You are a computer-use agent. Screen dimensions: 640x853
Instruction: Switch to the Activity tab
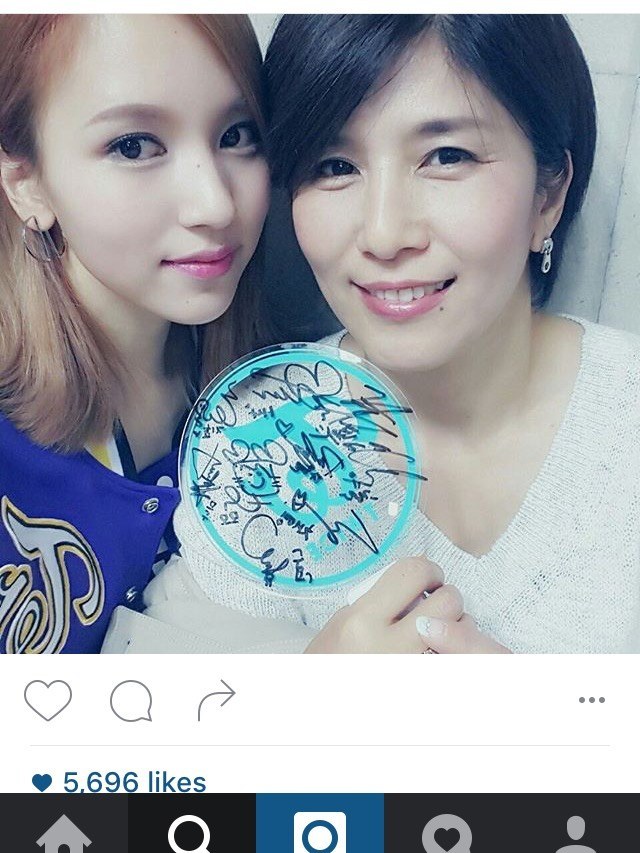pyautogui.click(x=447, y=830)
